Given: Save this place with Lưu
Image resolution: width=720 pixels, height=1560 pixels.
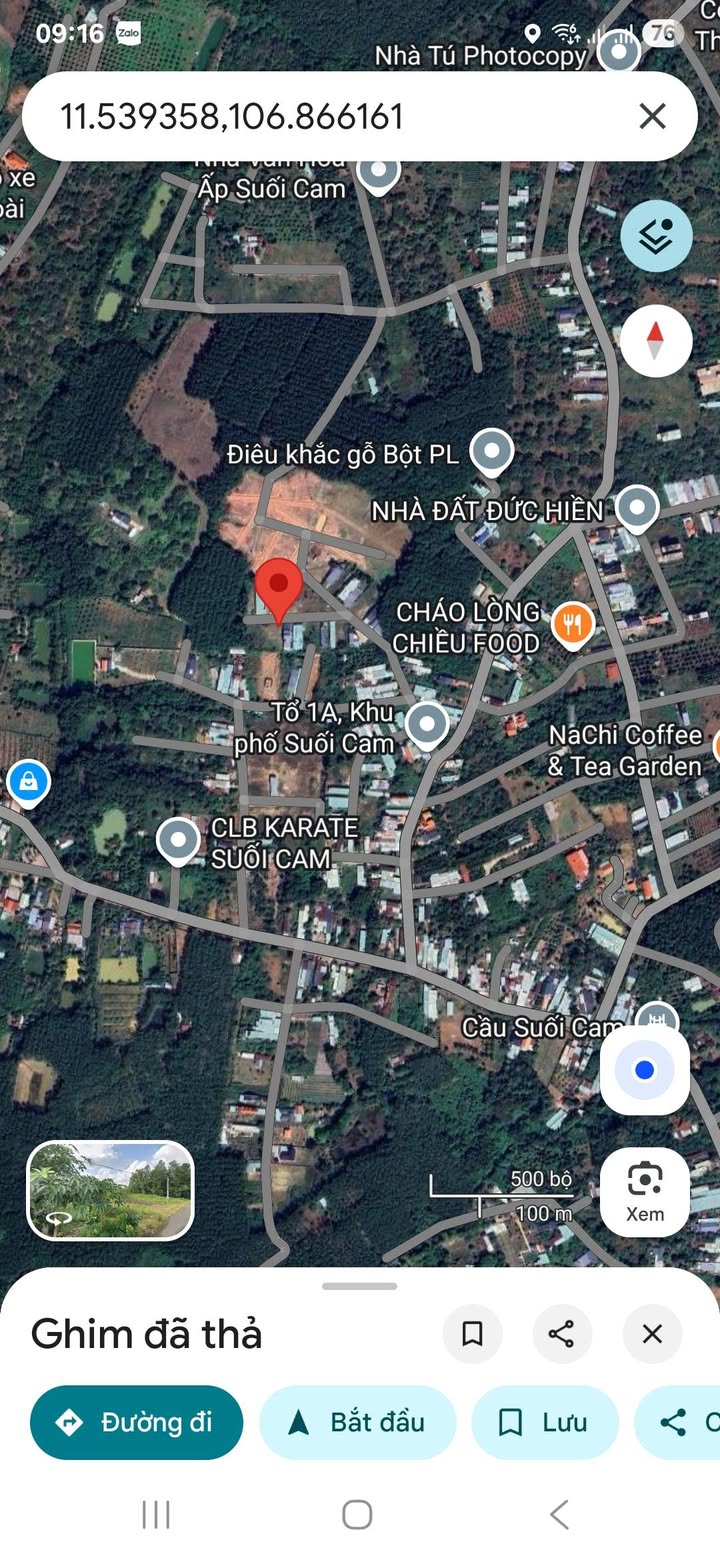Looking at the screenshot, I should 545,1422.
